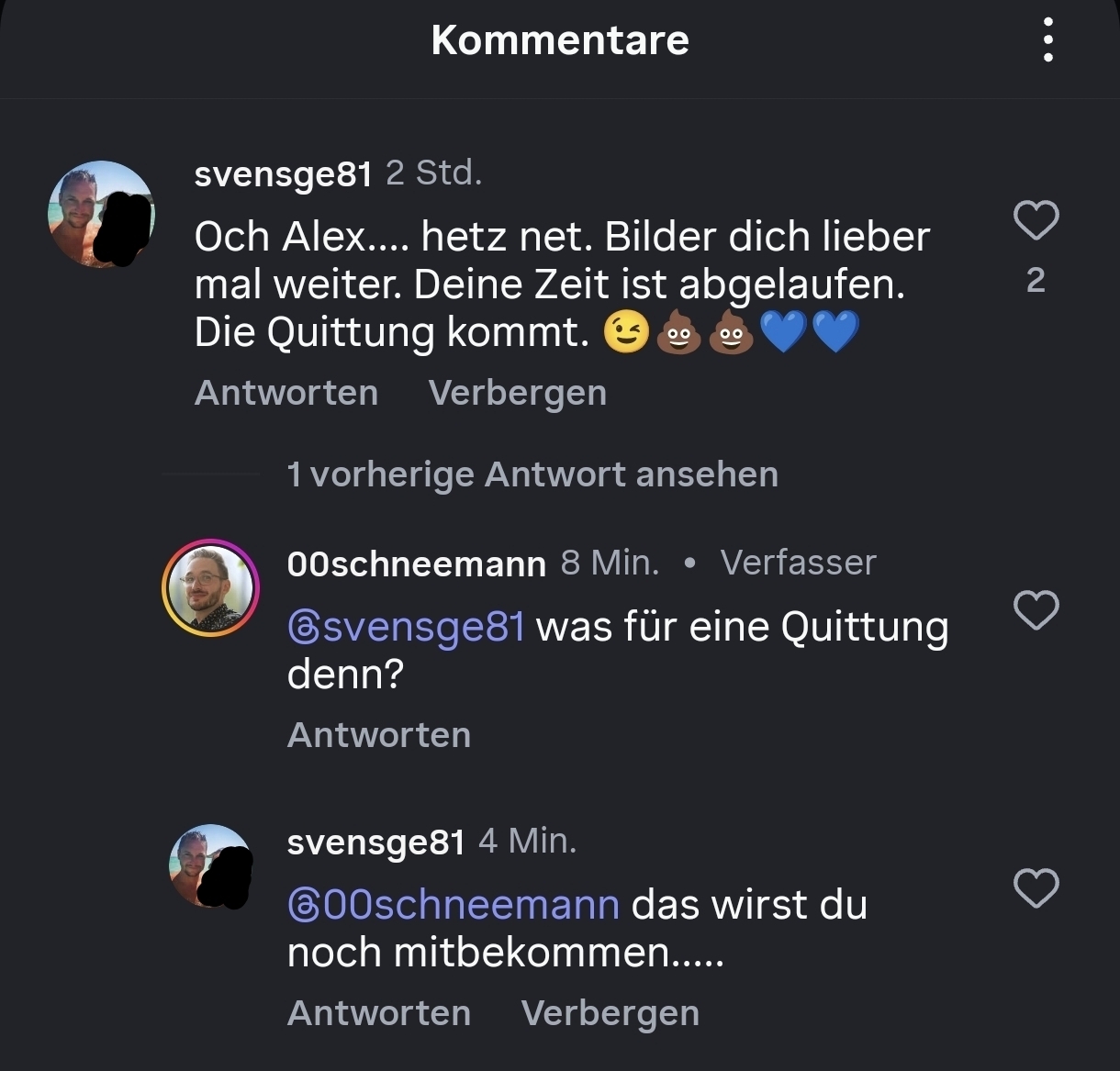This screenshot has height=1071, width=1120.
Task: Open the three-dot overflow menu
Action: click(1047, 39)
